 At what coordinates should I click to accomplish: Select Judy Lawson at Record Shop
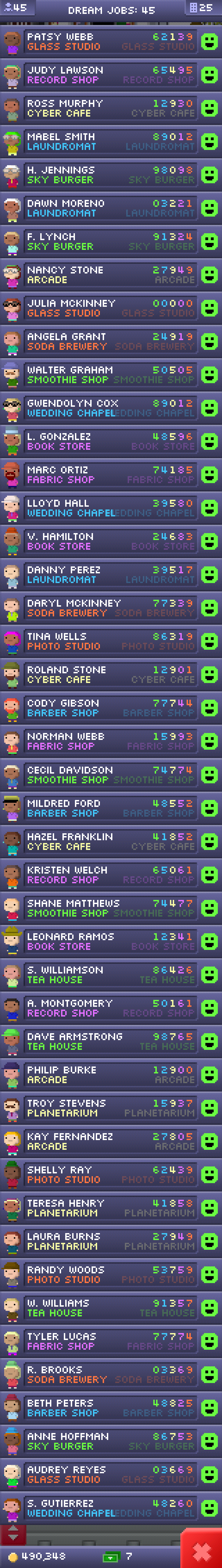[x=110, y=75]
